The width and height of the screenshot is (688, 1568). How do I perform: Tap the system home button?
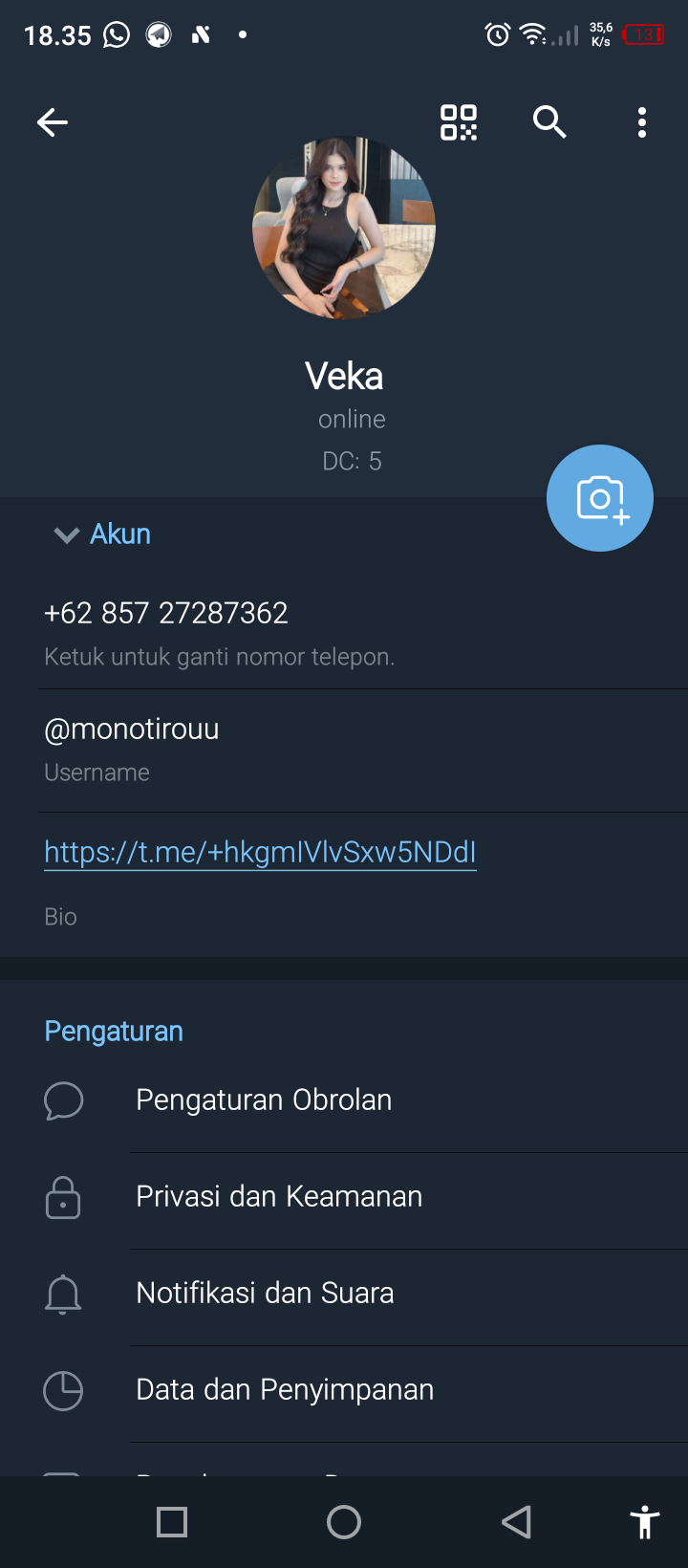coord(344,1522)
